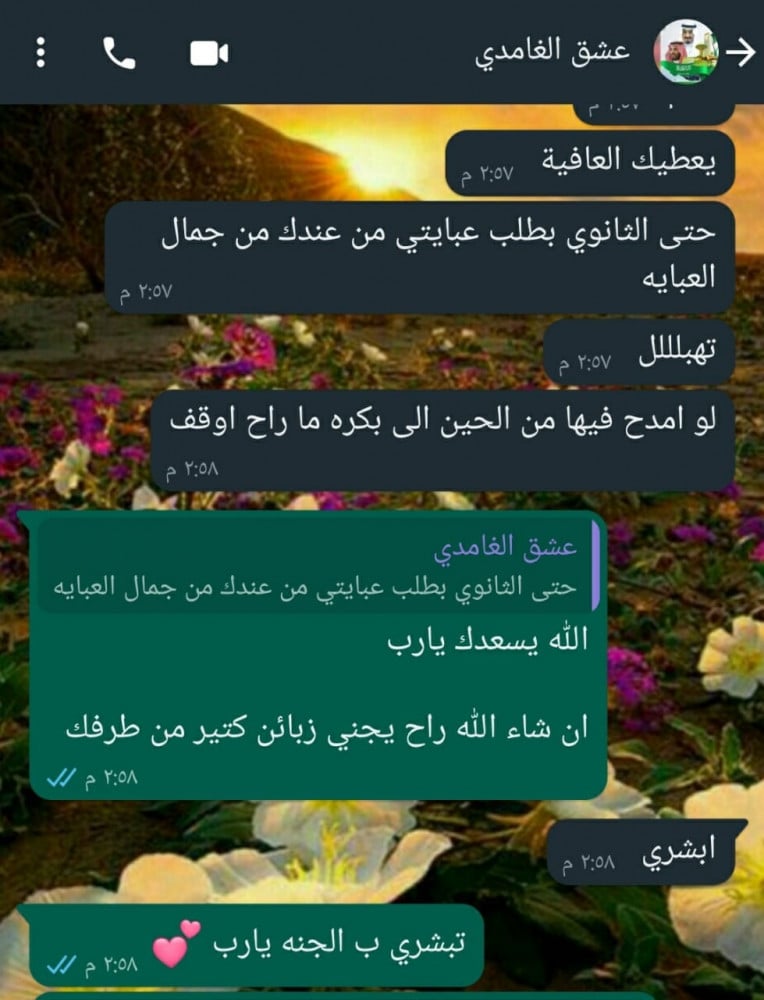Open contact info for عشق الغامدي
The image size is (764, 1000).
tap(552, 53)
